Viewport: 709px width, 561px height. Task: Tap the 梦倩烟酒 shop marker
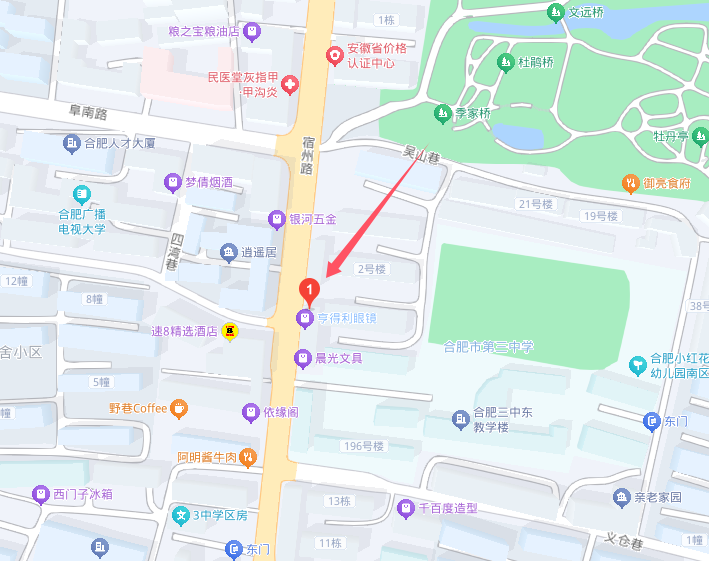(172, 182)
